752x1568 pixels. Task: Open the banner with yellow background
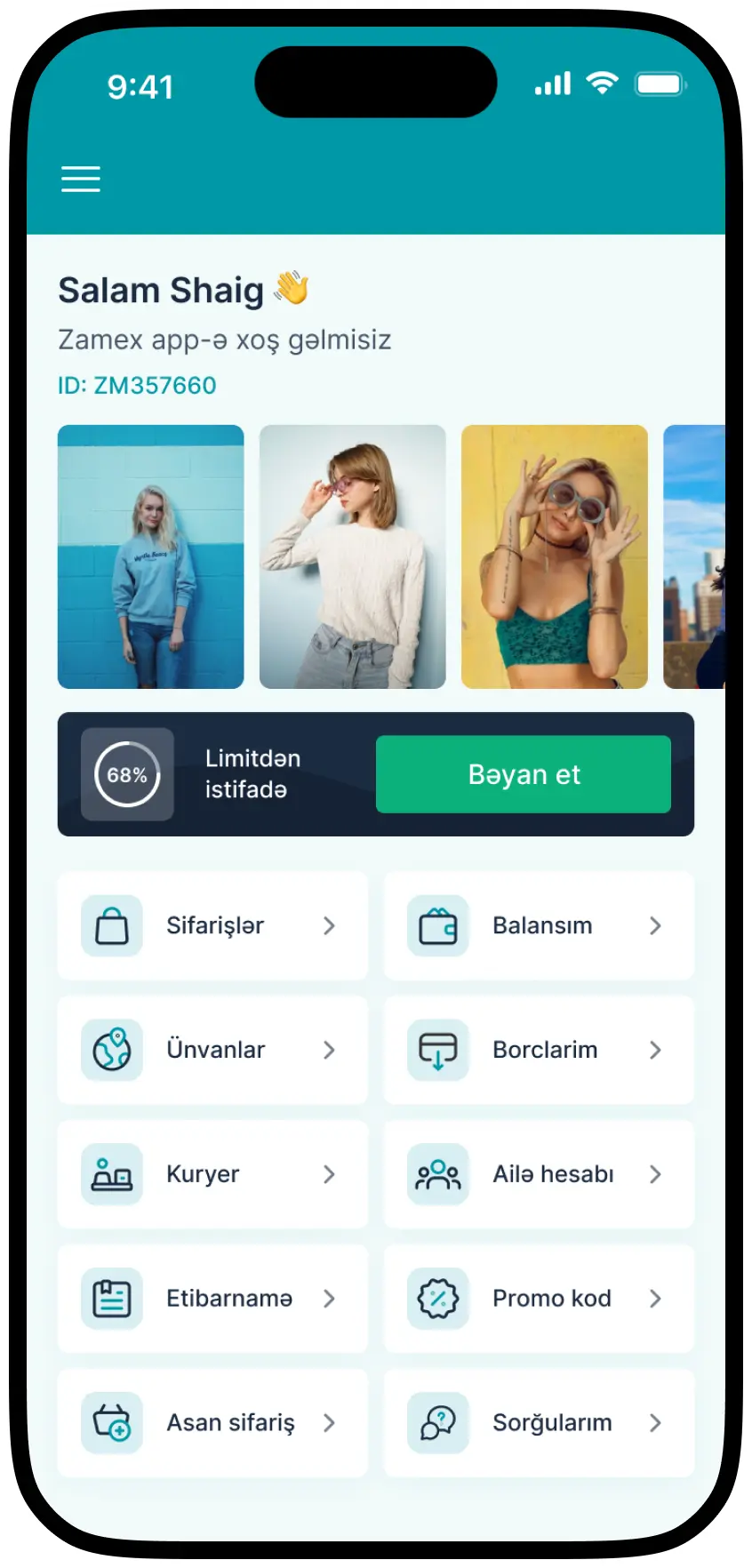555,556
